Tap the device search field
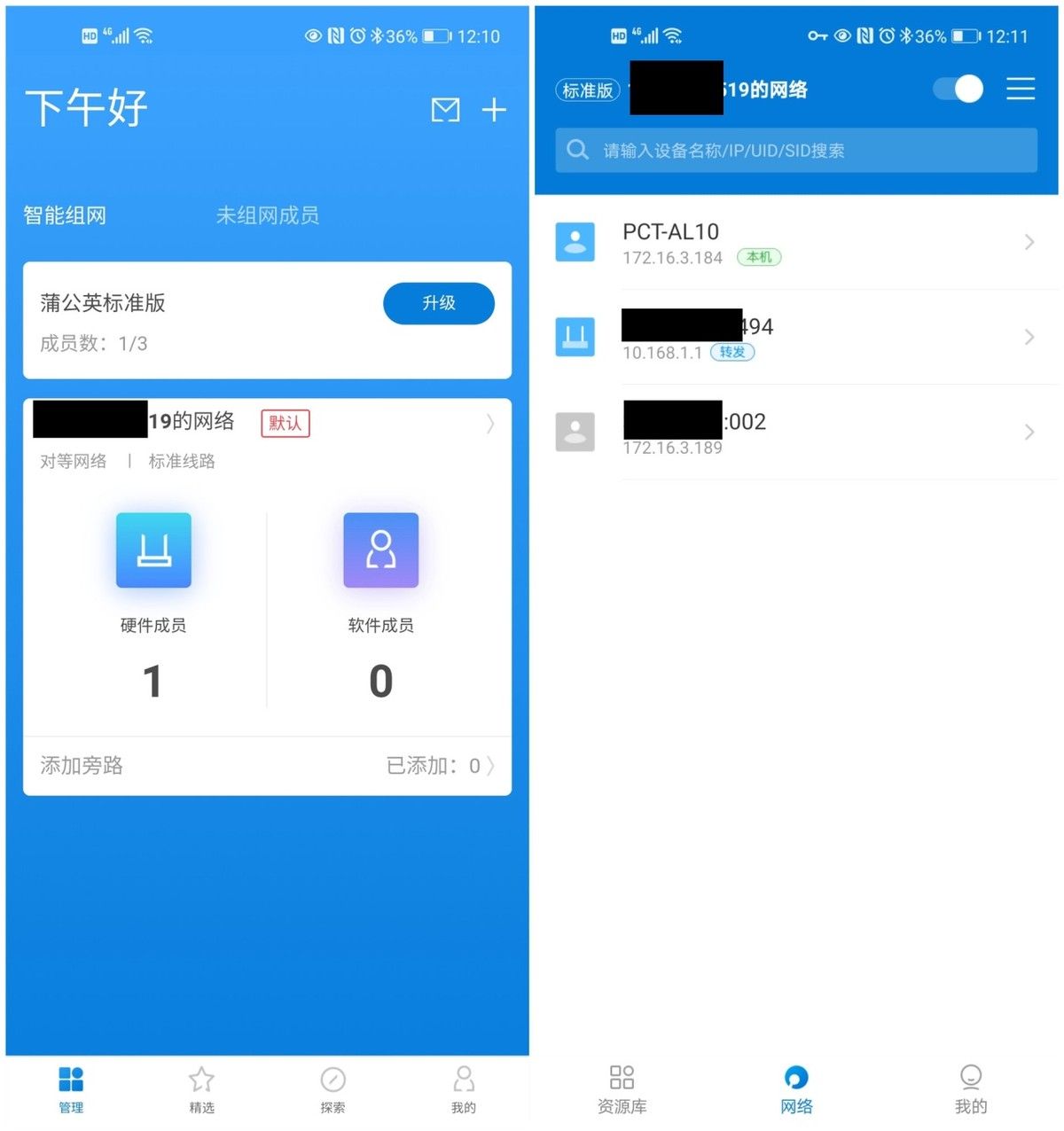1064x1131 pixels. coord(796,151)
